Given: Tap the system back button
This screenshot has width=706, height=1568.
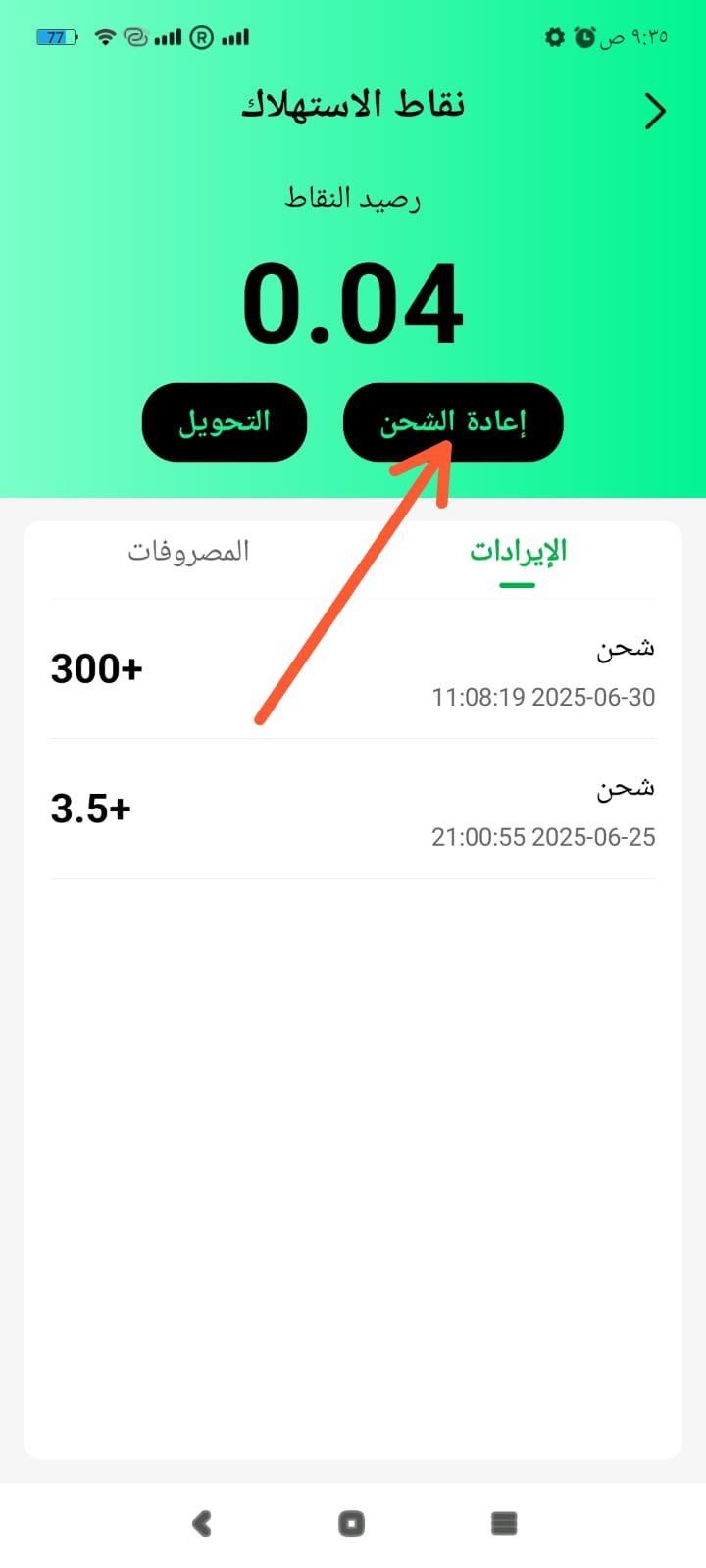Looking at the screenshot, I should coord(202,1523).
